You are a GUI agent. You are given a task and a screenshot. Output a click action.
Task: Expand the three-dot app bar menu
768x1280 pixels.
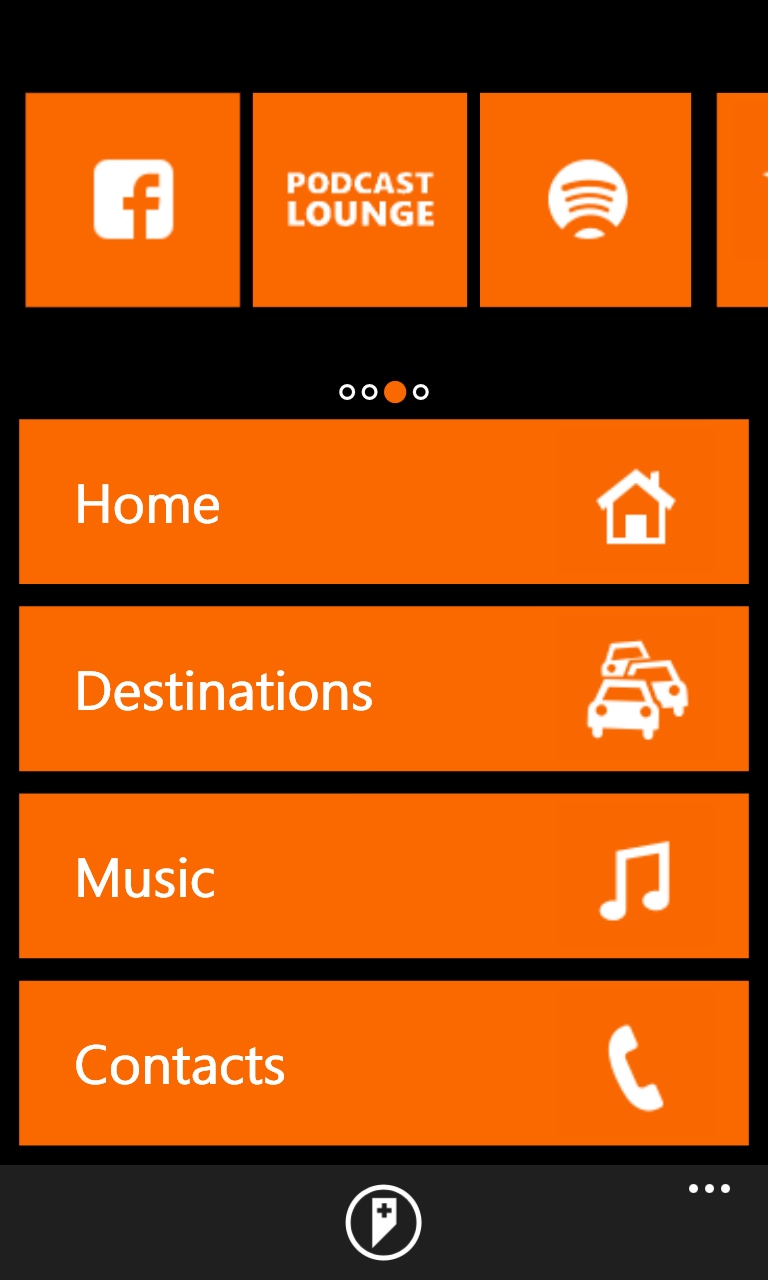click(x=709, y=1189)
